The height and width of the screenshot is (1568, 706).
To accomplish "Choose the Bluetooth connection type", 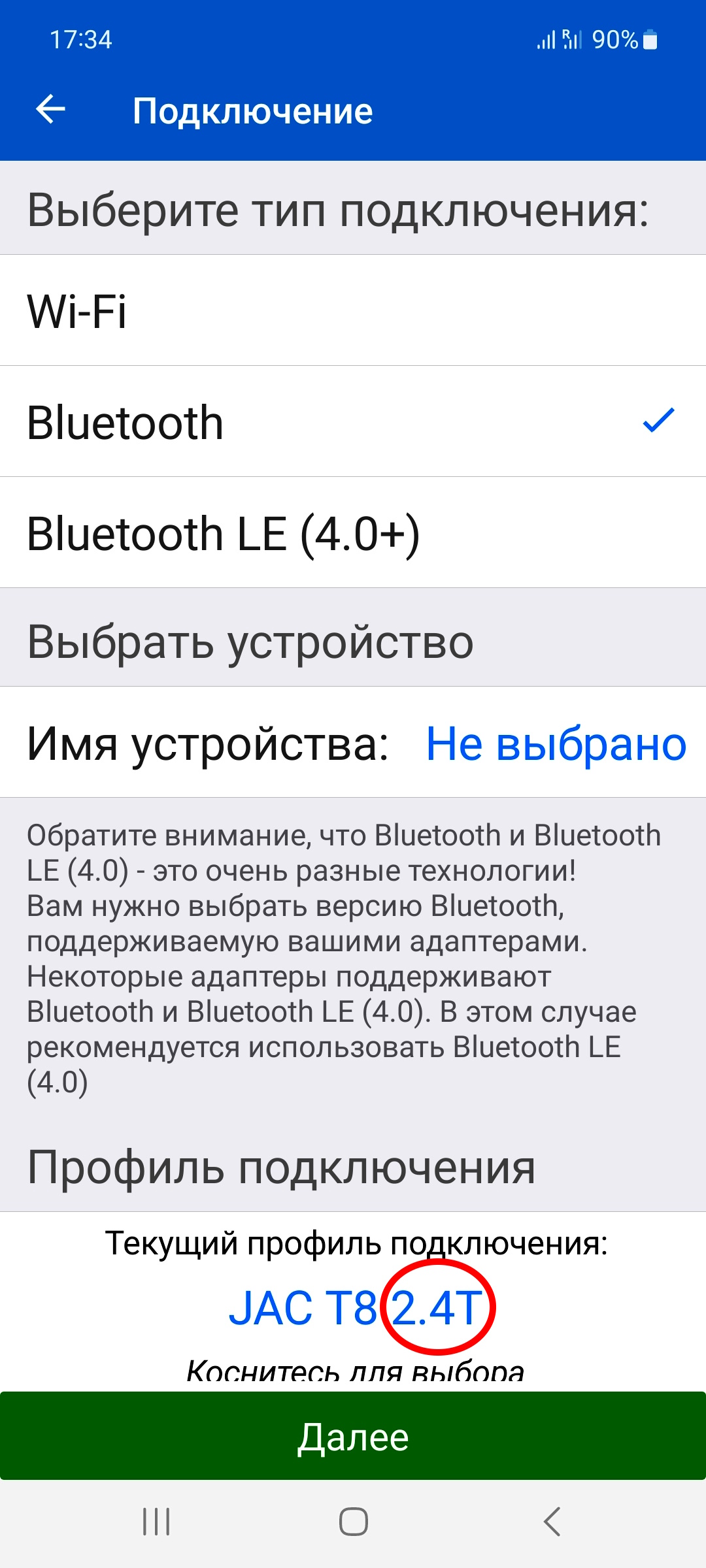I will click(353, 421).
